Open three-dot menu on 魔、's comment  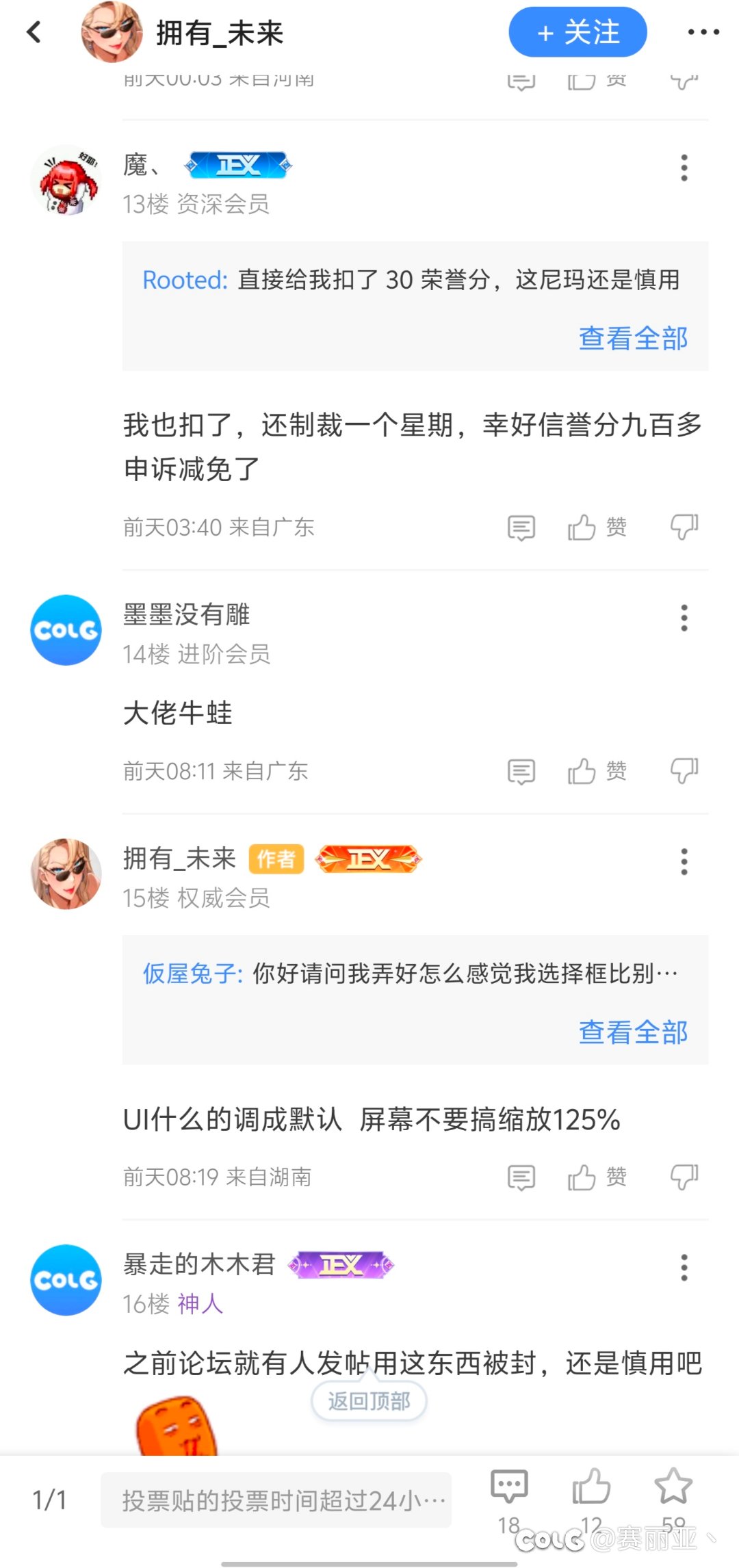pos(684,168)
